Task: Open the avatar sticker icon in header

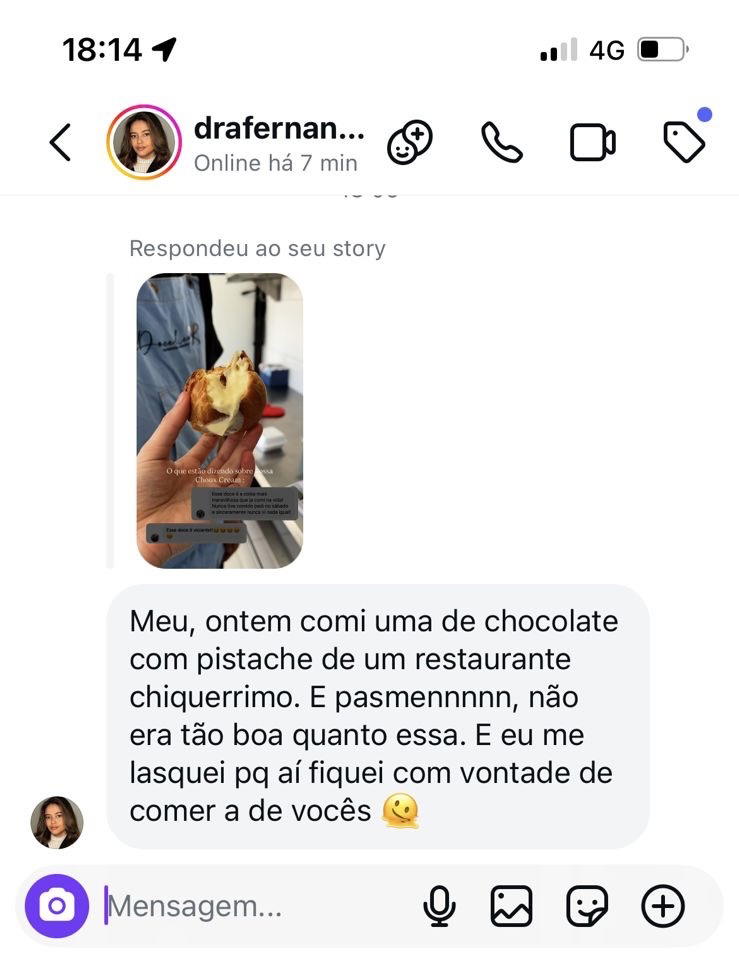Action: 410,143
